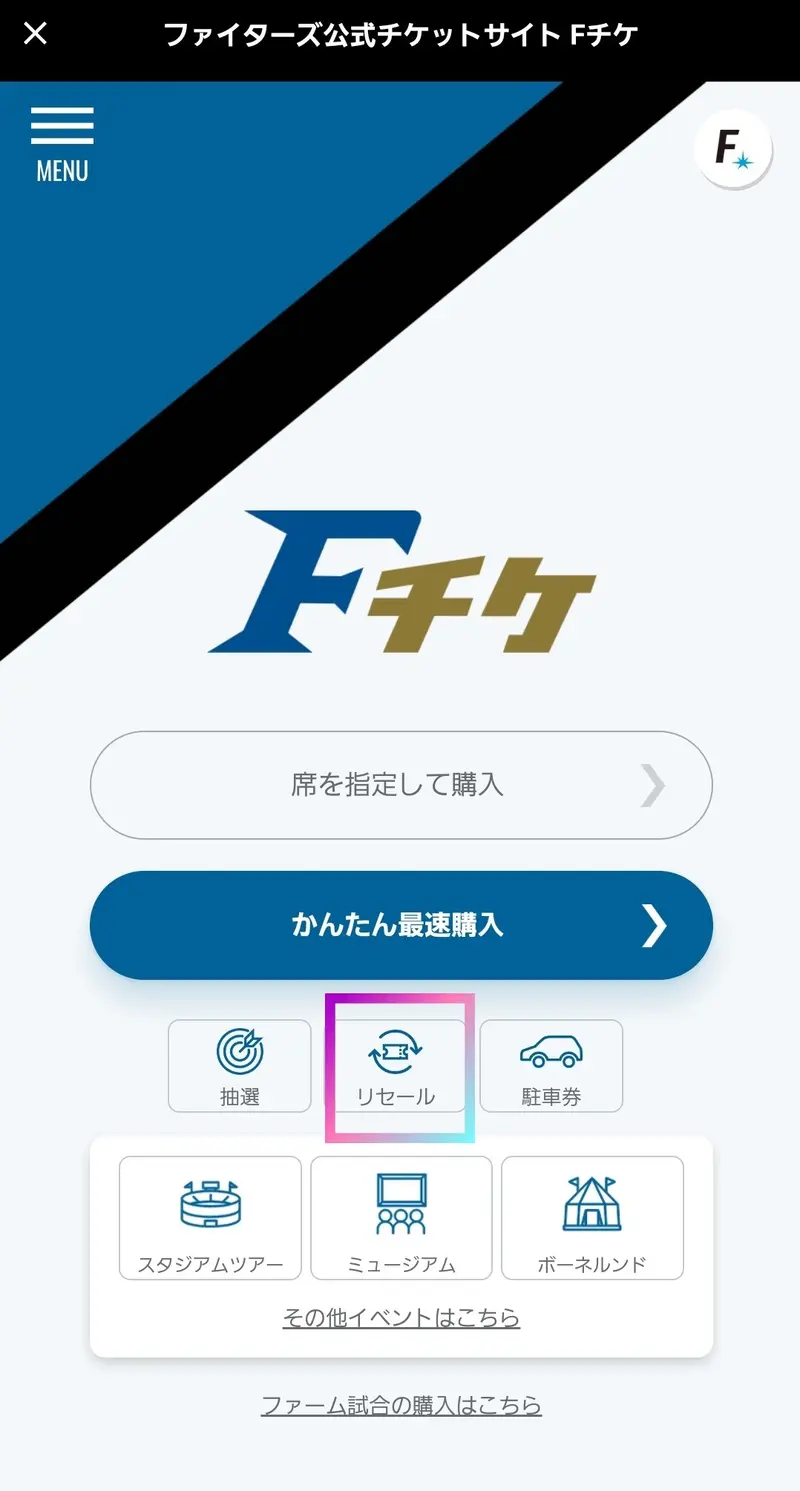Select the ミュージアム tile
The height and width of the screenshot is (1491, 800).
(401, 1217)
